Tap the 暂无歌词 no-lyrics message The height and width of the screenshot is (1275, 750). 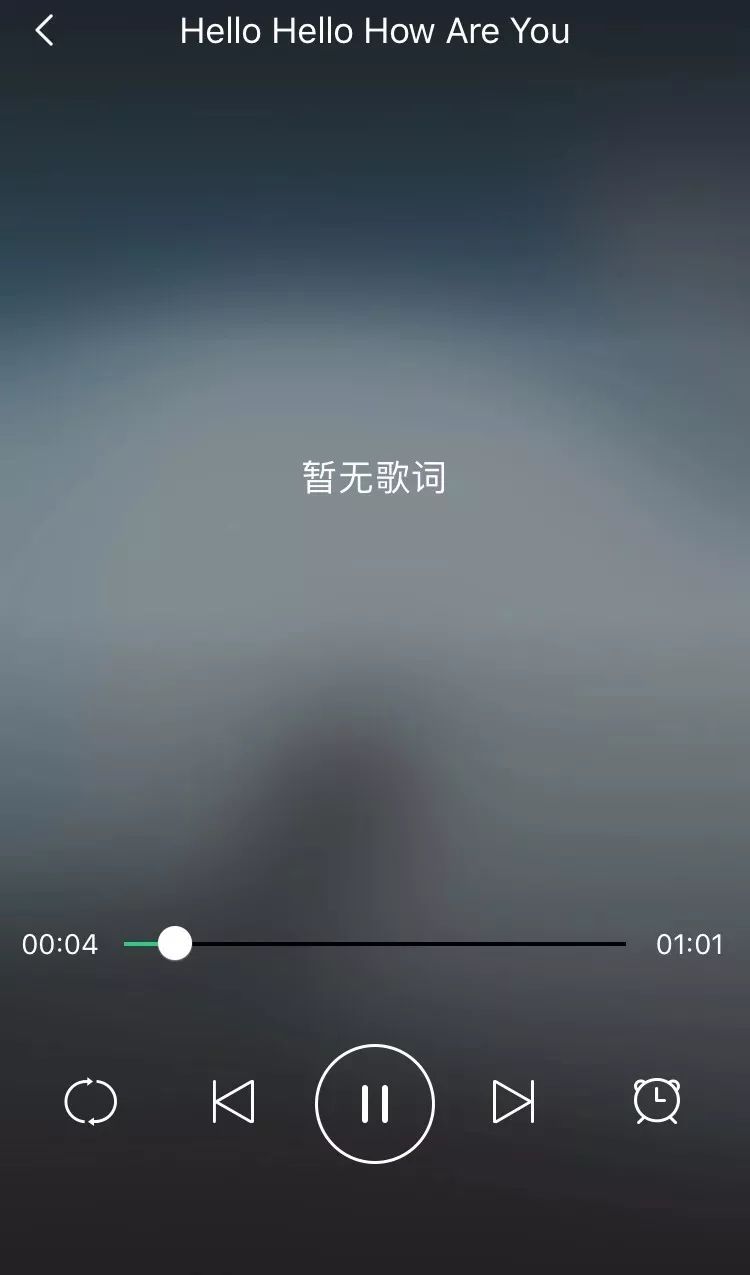374,477
